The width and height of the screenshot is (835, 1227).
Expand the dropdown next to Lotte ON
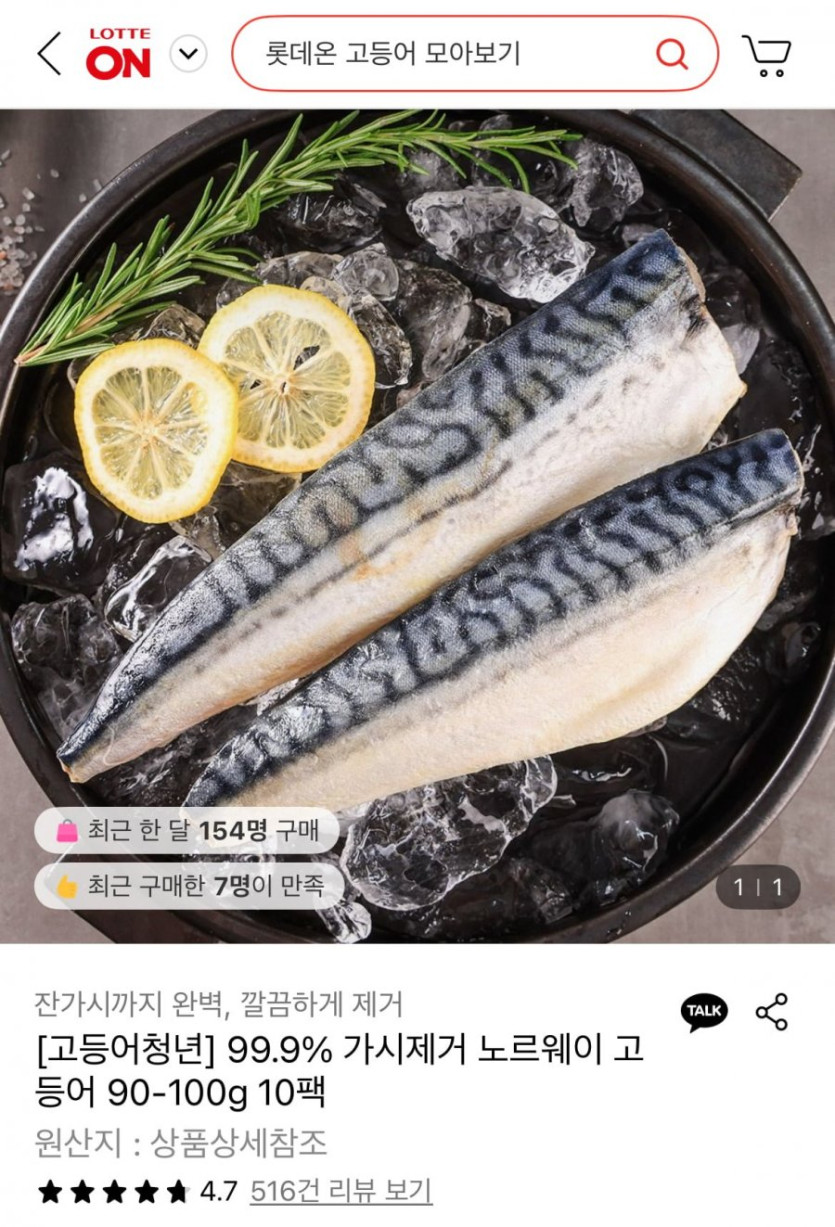point(188,53)
